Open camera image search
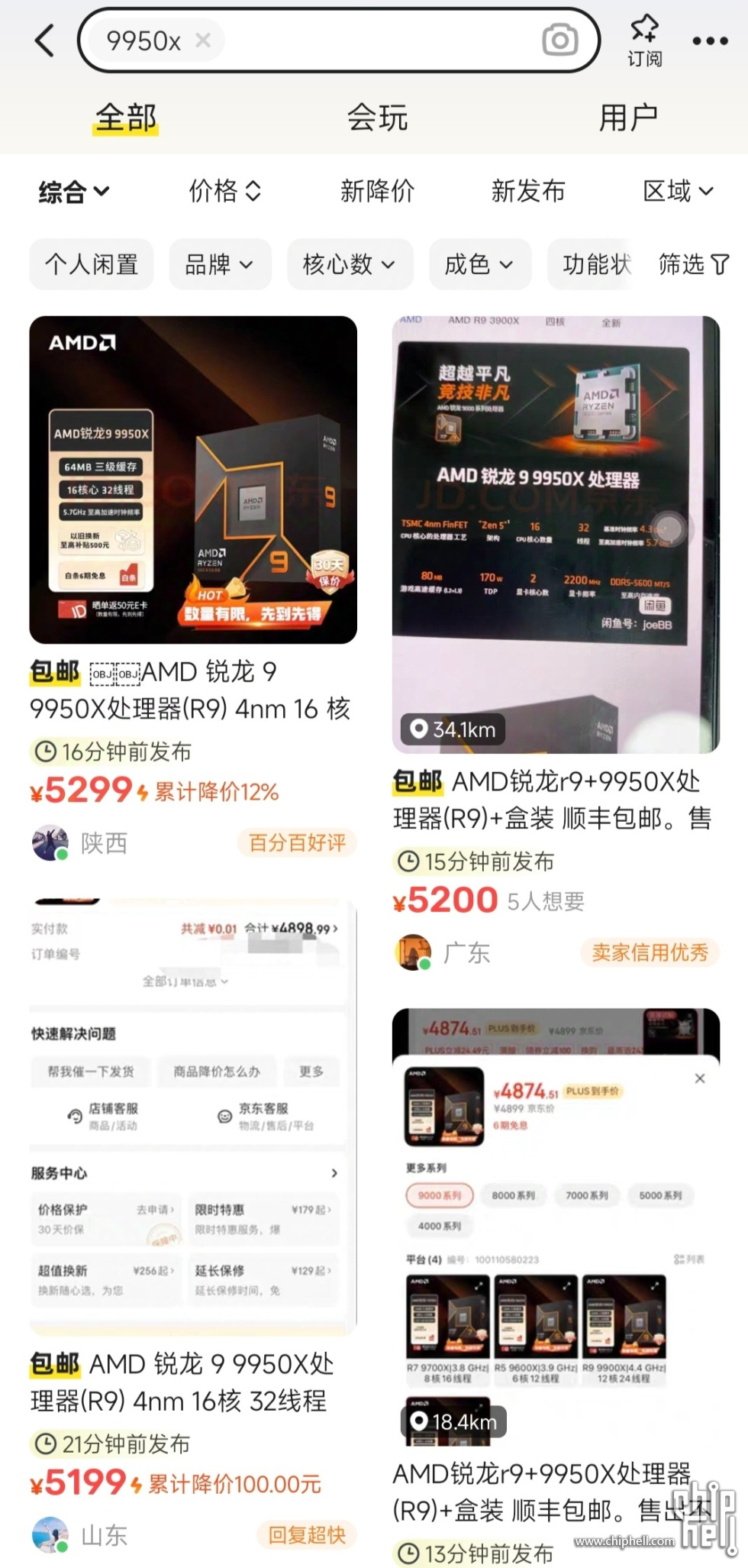Image resolution: width=748 pixels, height=1568 pixels. [x=559, y=40]
